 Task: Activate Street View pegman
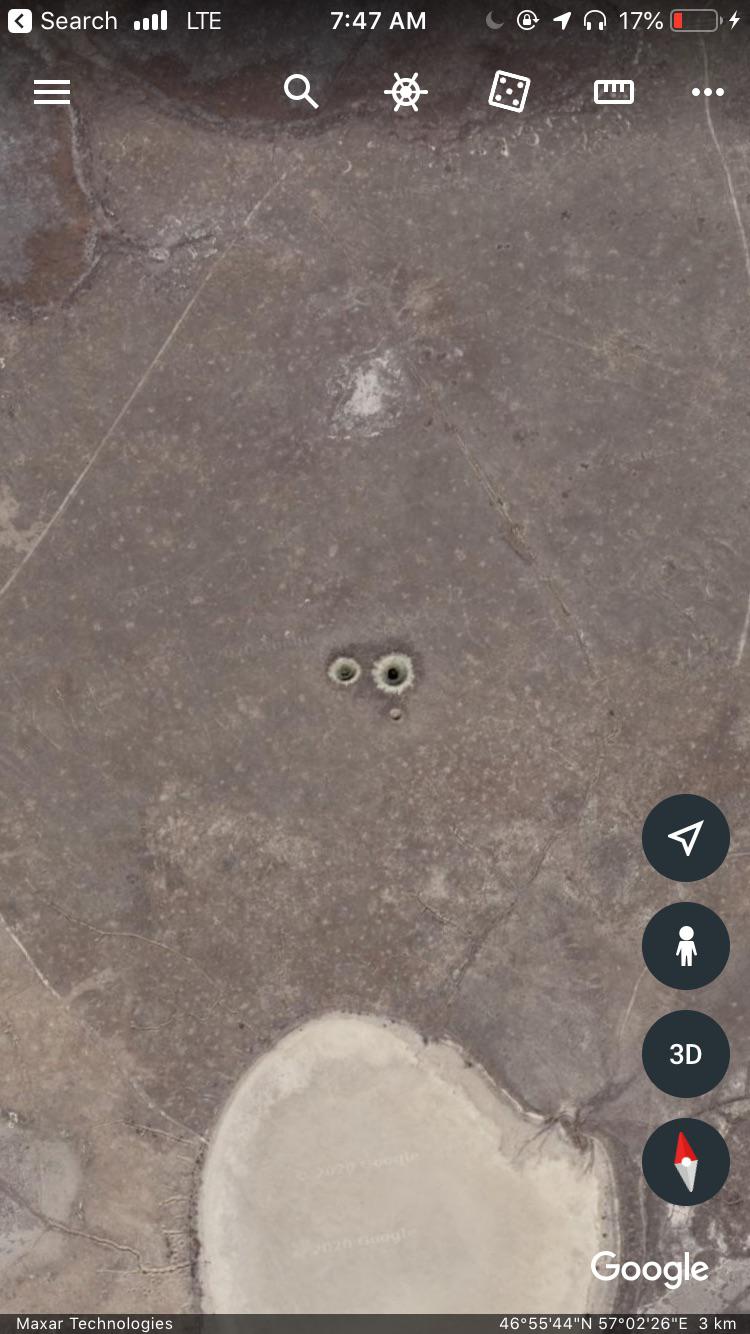pos(685,946)
